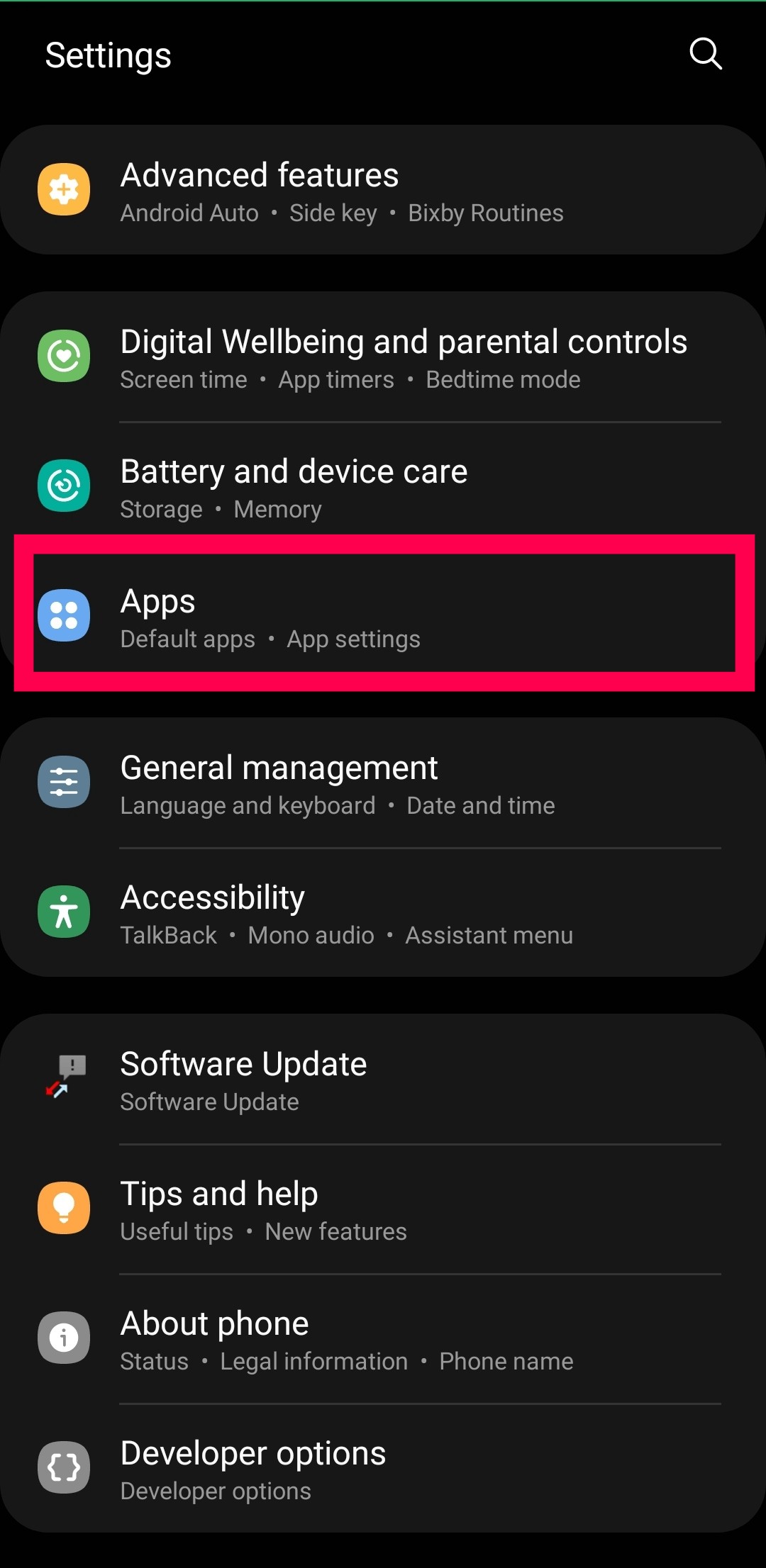View About phone details
Image resolution: width=766 pixels, height=1568 pixels.
coord(383,1338)
